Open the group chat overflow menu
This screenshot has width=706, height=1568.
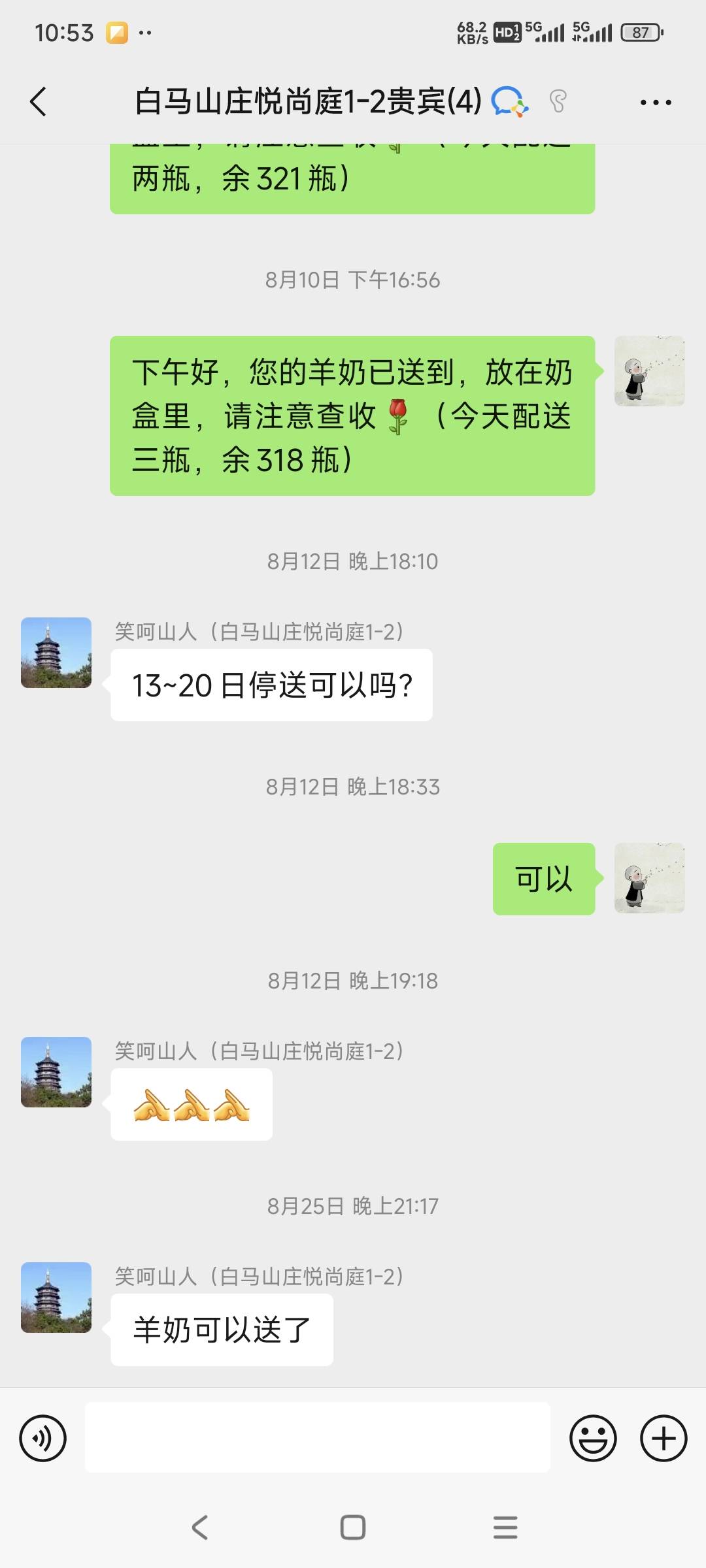coord(656,103)
